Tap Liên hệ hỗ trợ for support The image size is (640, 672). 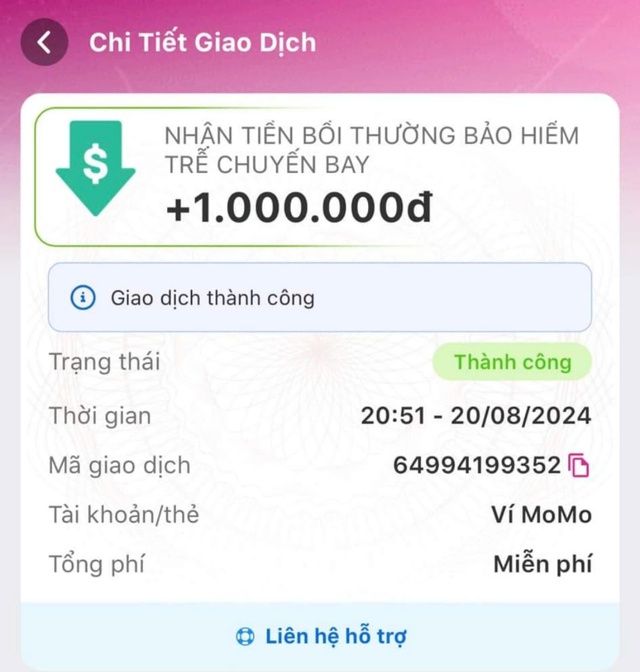point(320,636)
